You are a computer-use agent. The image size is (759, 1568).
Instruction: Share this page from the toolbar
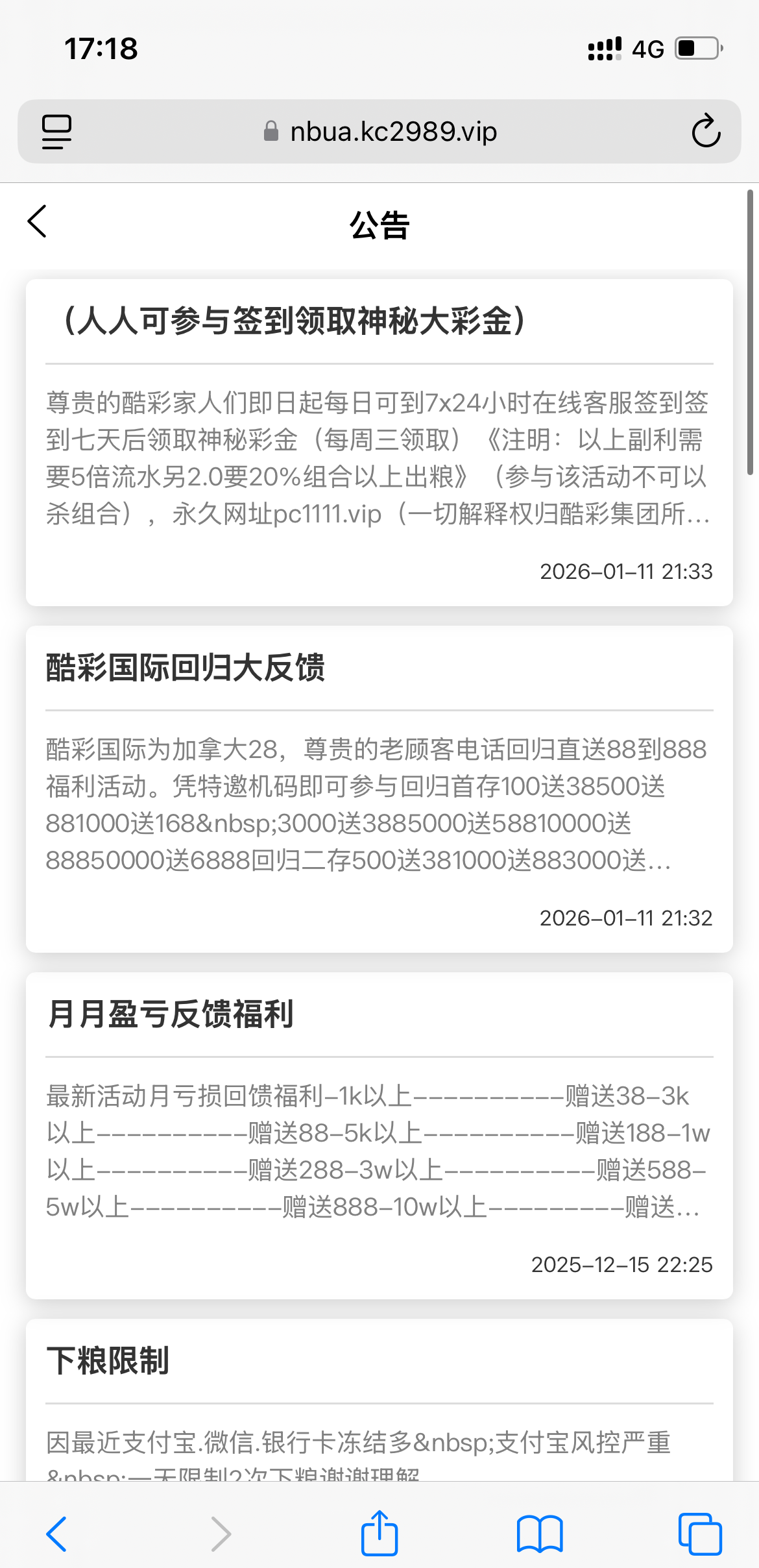tap(379, 1533)
